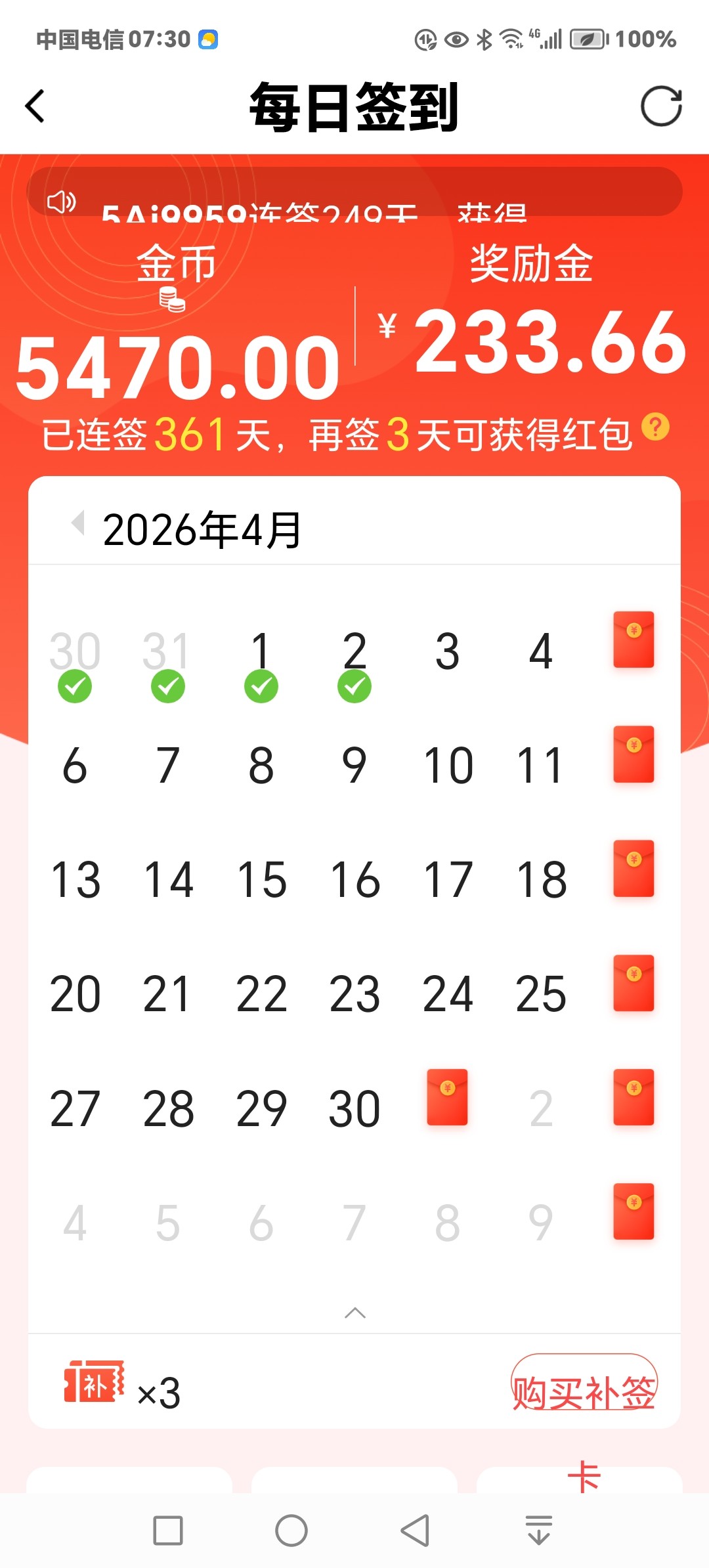
Task: Open the red envelope after day 30
Action: click(447, 1097)
